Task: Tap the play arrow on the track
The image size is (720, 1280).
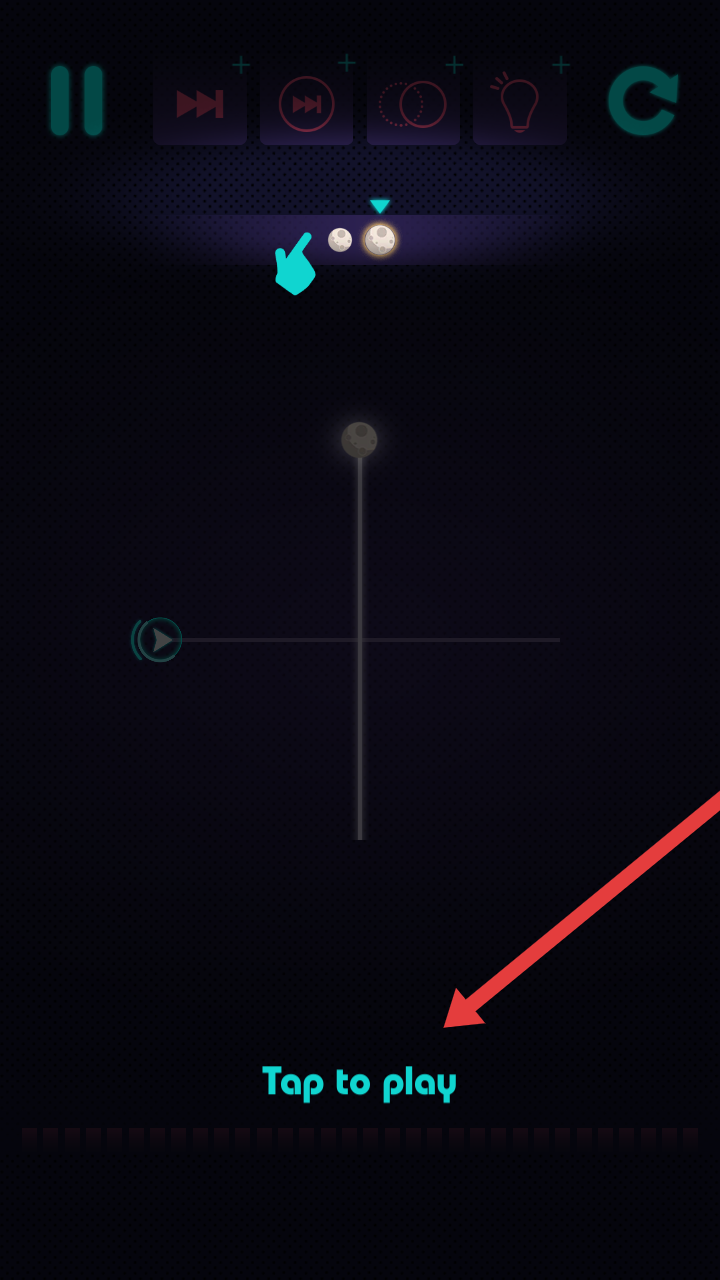Action: (x=160, y=640)
